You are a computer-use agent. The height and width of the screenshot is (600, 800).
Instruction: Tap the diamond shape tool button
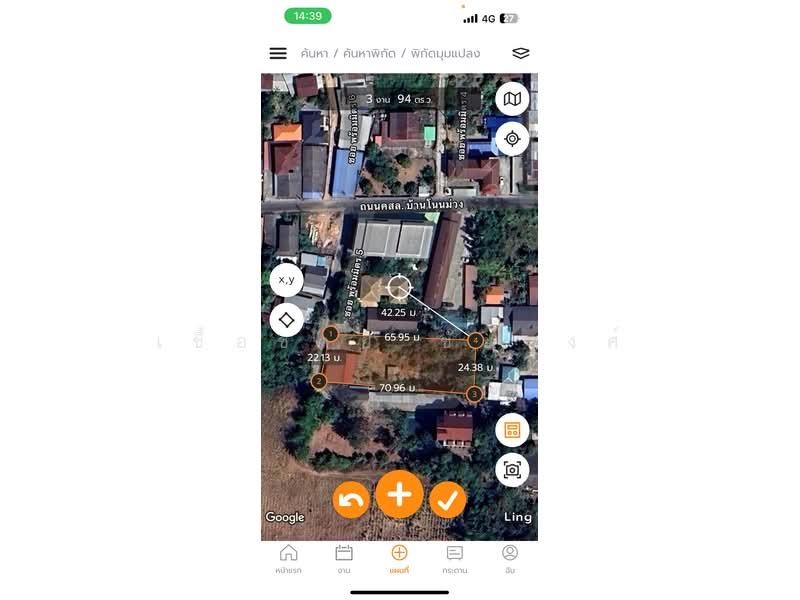coord(286,320)
